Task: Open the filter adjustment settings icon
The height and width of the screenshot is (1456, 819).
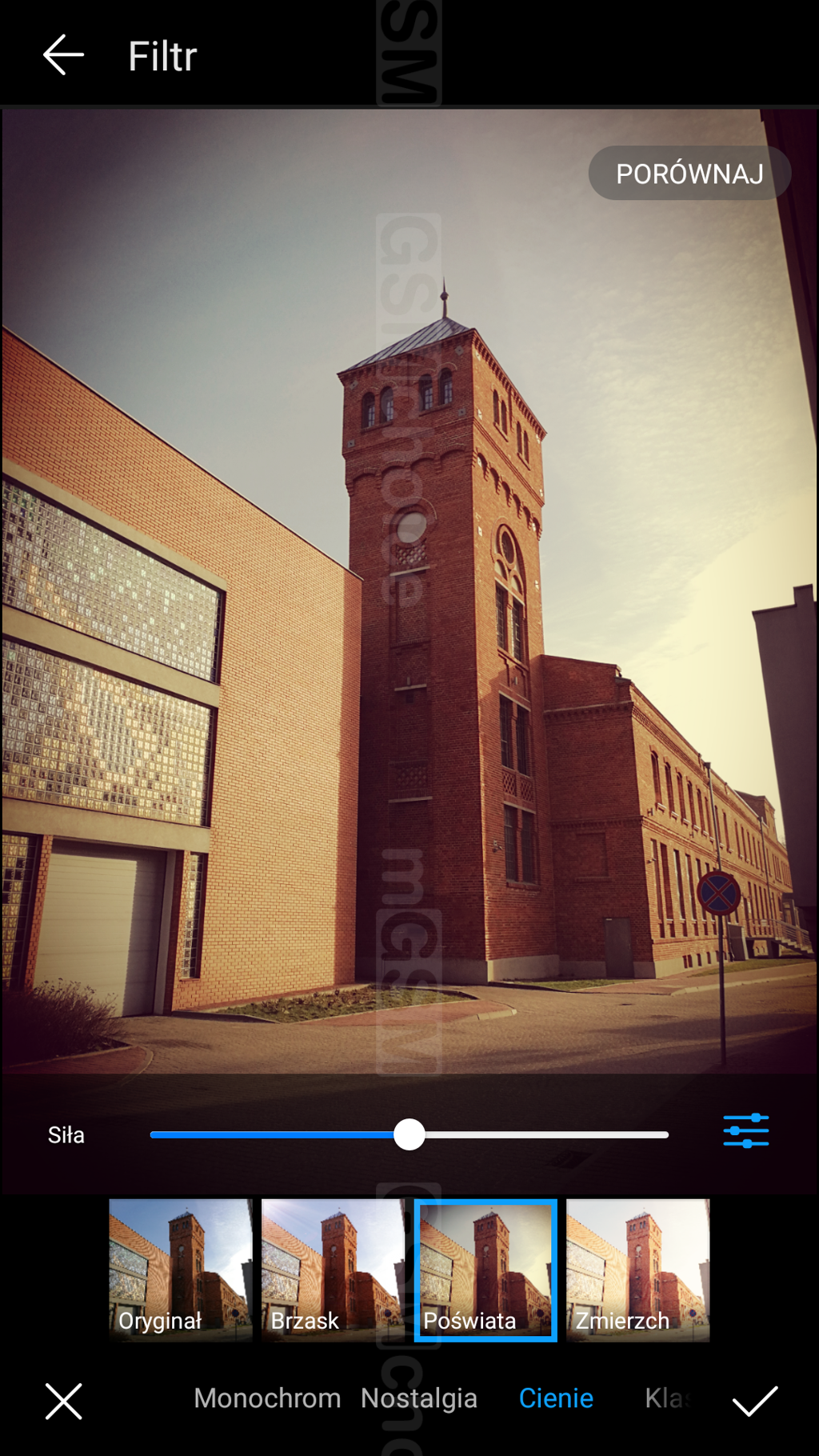Action: point(745,1131)
